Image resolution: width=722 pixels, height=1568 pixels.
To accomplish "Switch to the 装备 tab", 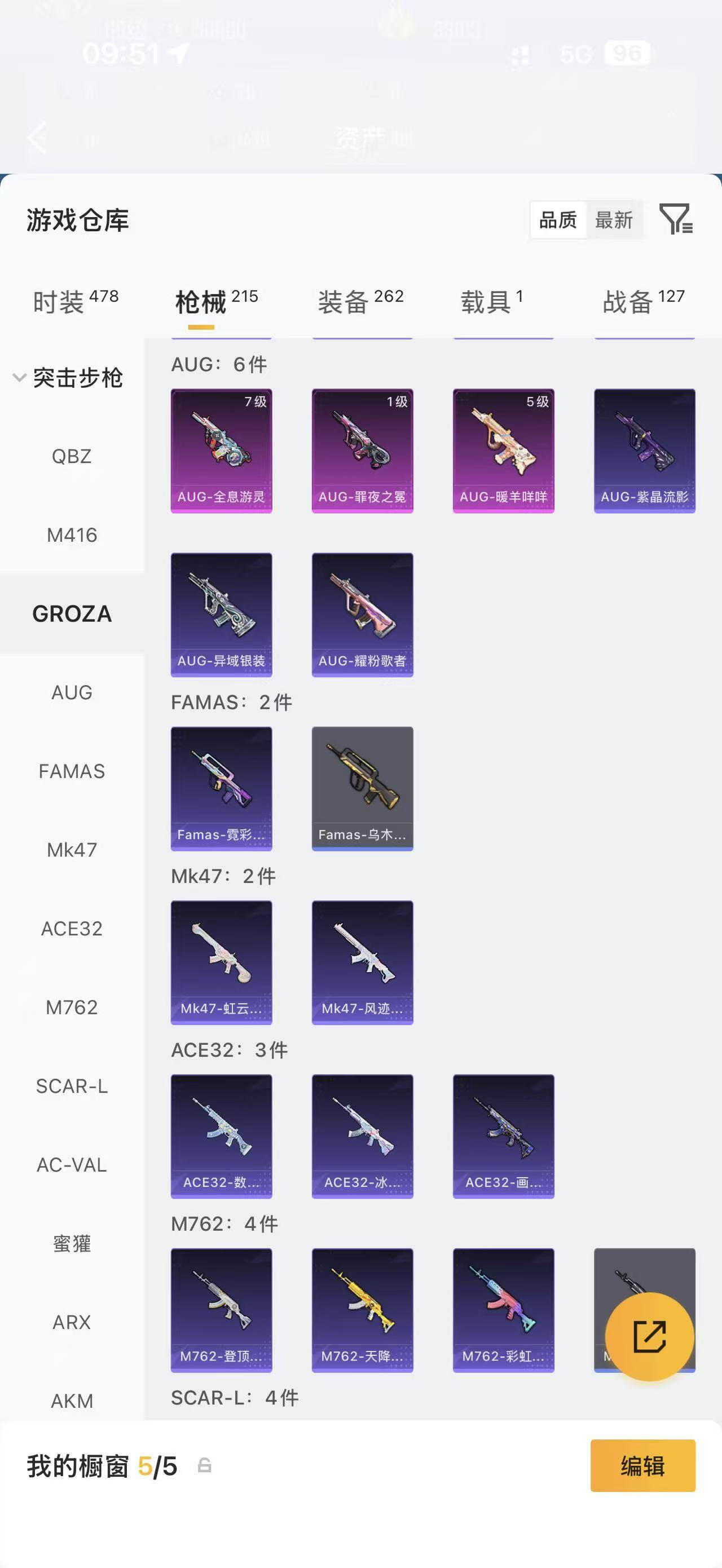I will [x=360, y=301].
